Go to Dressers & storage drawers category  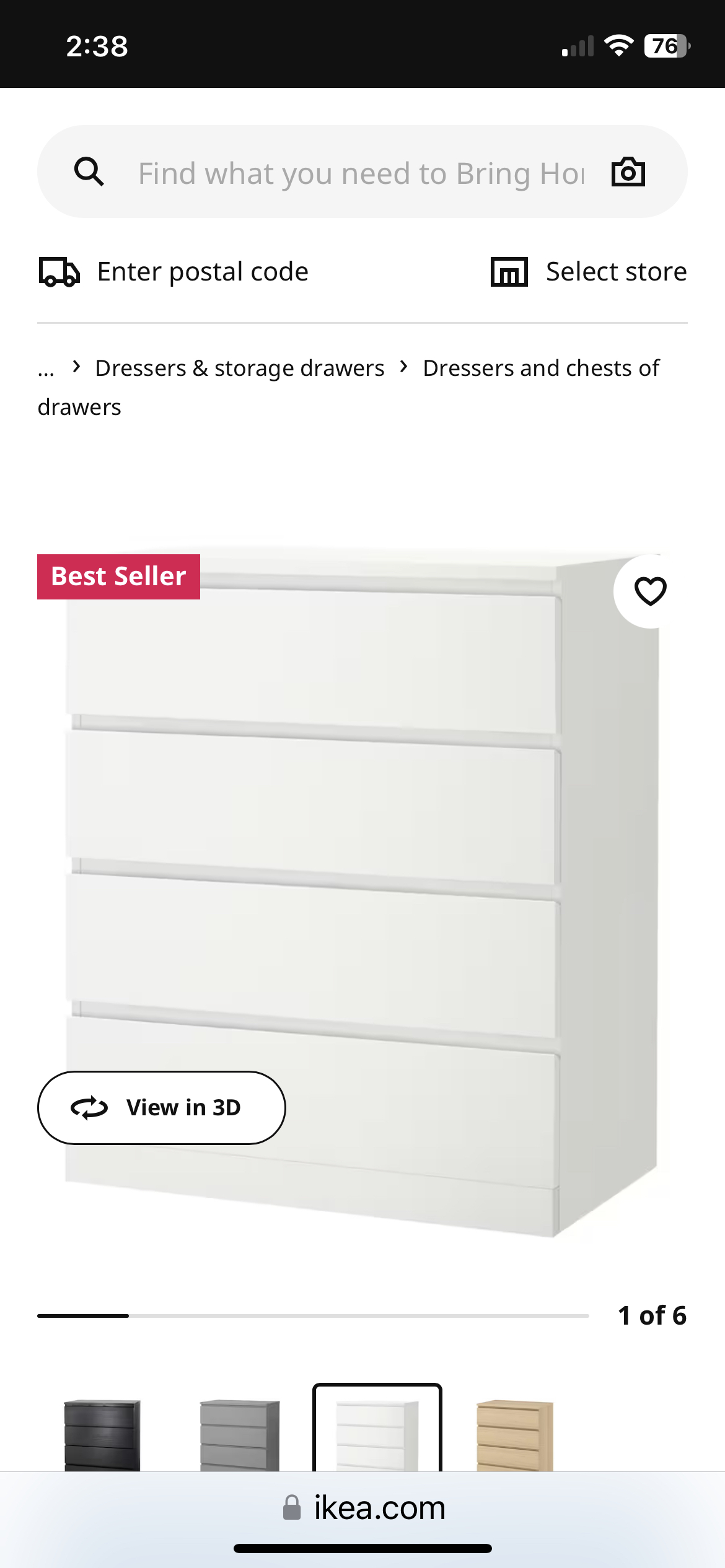(x=240, y=368)
